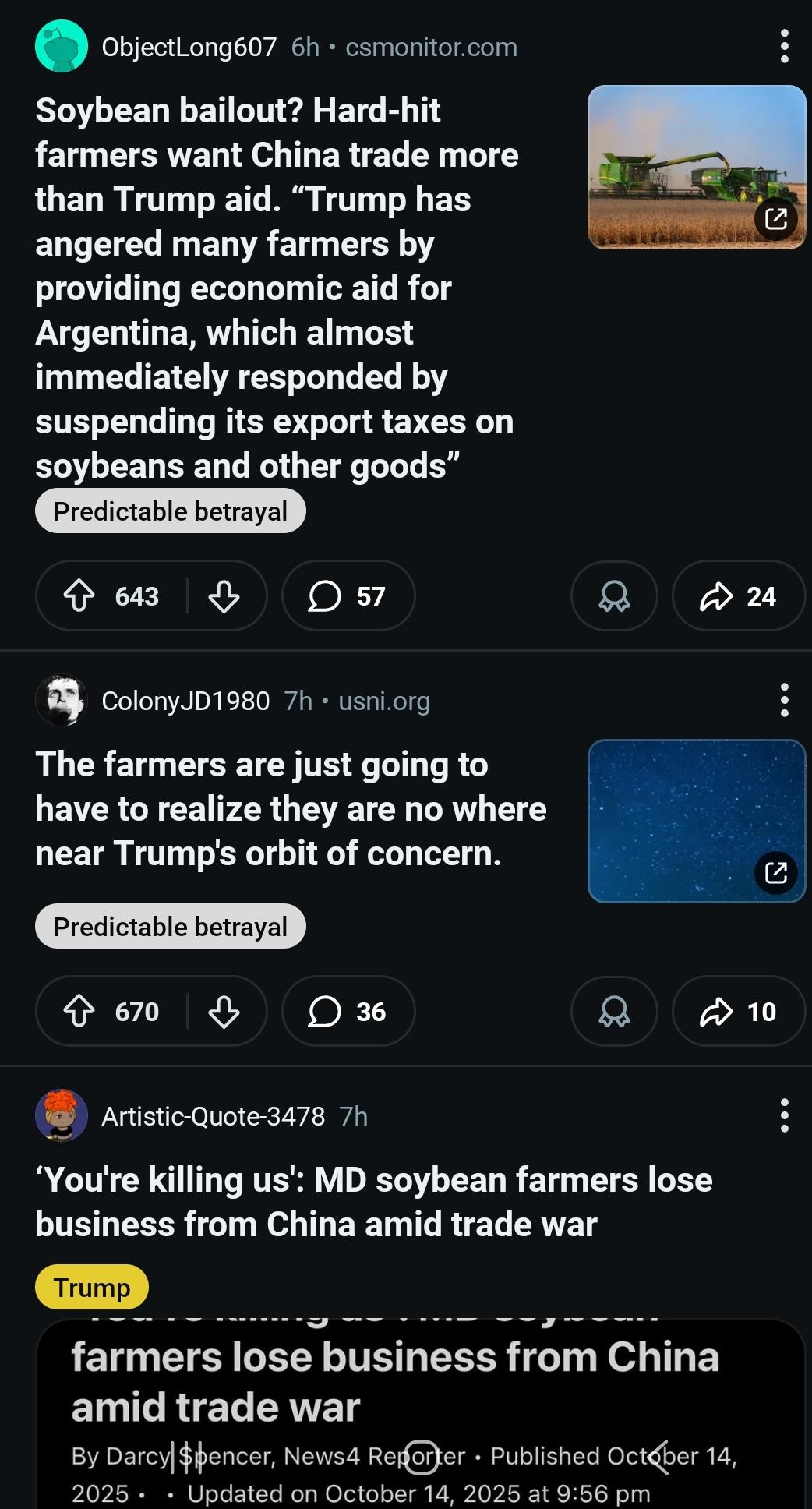Share the soybean bailout post
The image size is (812, 1509).
(737, 596)
